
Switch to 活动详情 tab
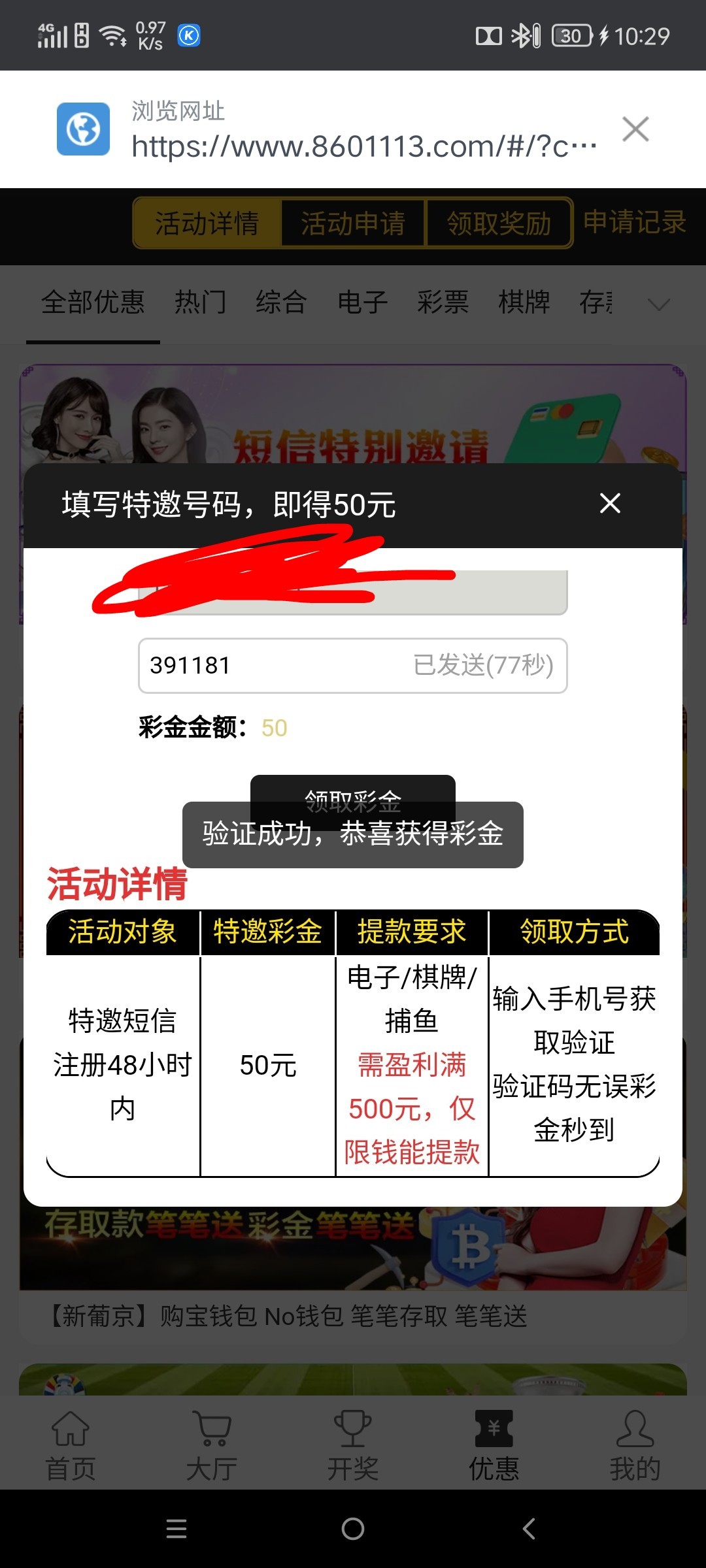click(x=207, y=223)
